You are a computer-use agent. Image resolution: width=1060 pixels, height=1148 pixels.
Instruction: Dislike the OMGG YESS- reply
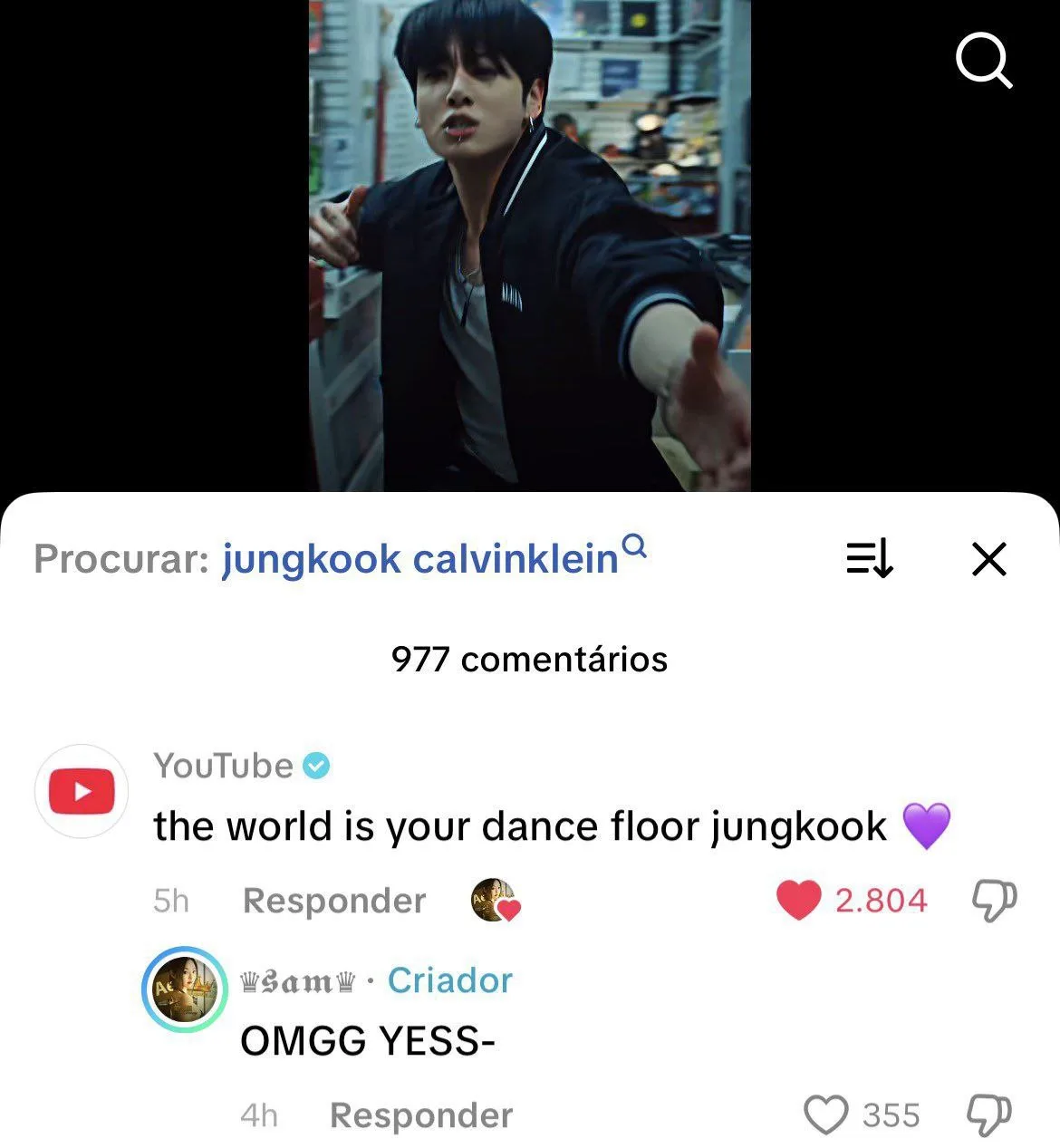989,1115
